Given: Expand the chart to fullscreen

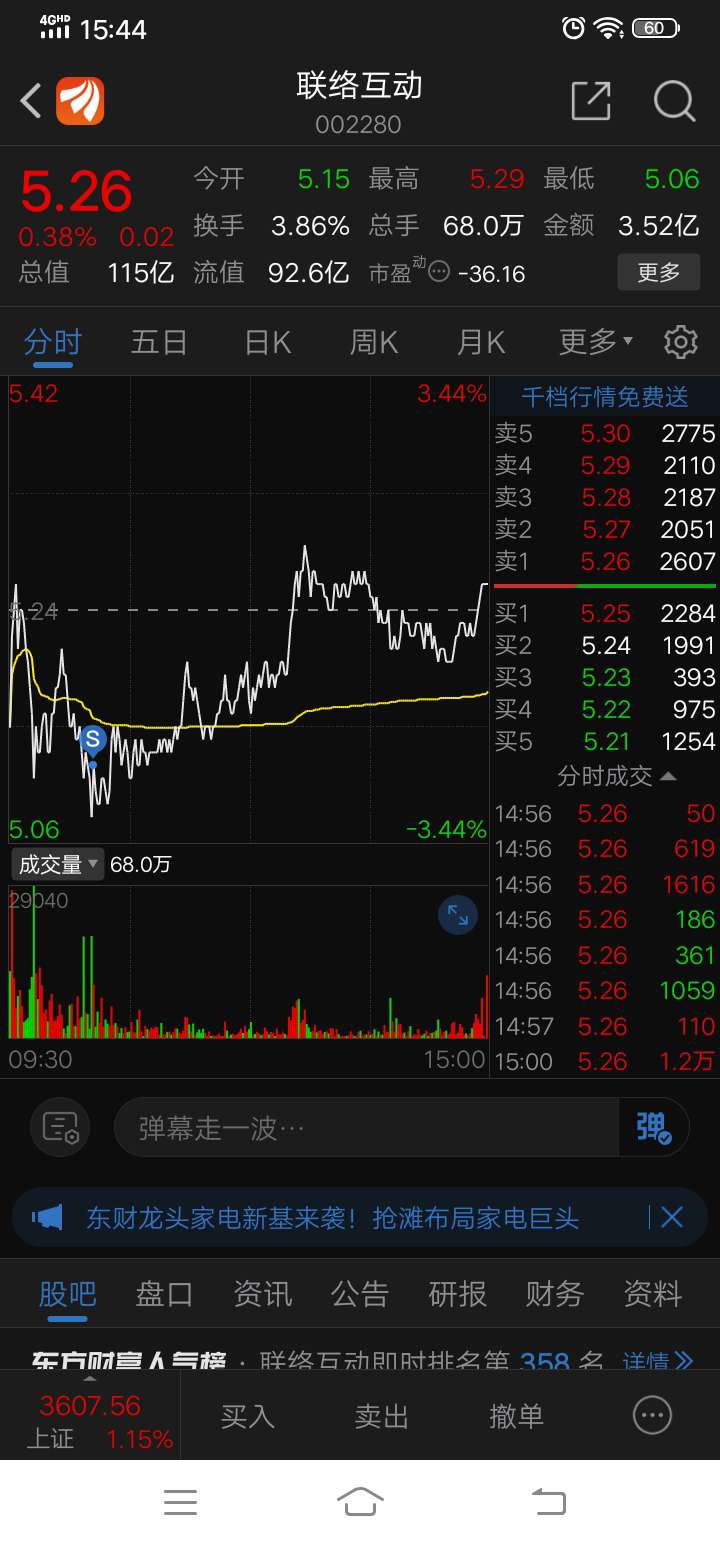Looking at the screenshot, I should click(x=458, y=914).
